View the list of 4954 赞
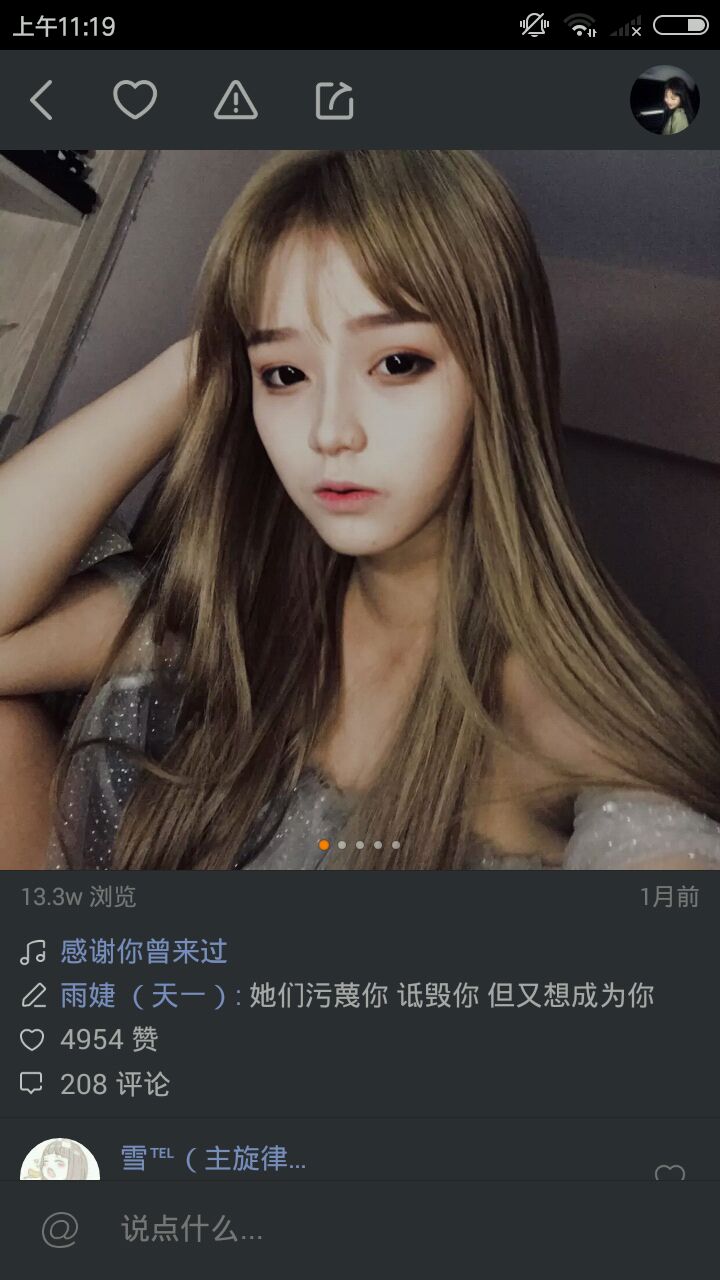 [108, 1040]
